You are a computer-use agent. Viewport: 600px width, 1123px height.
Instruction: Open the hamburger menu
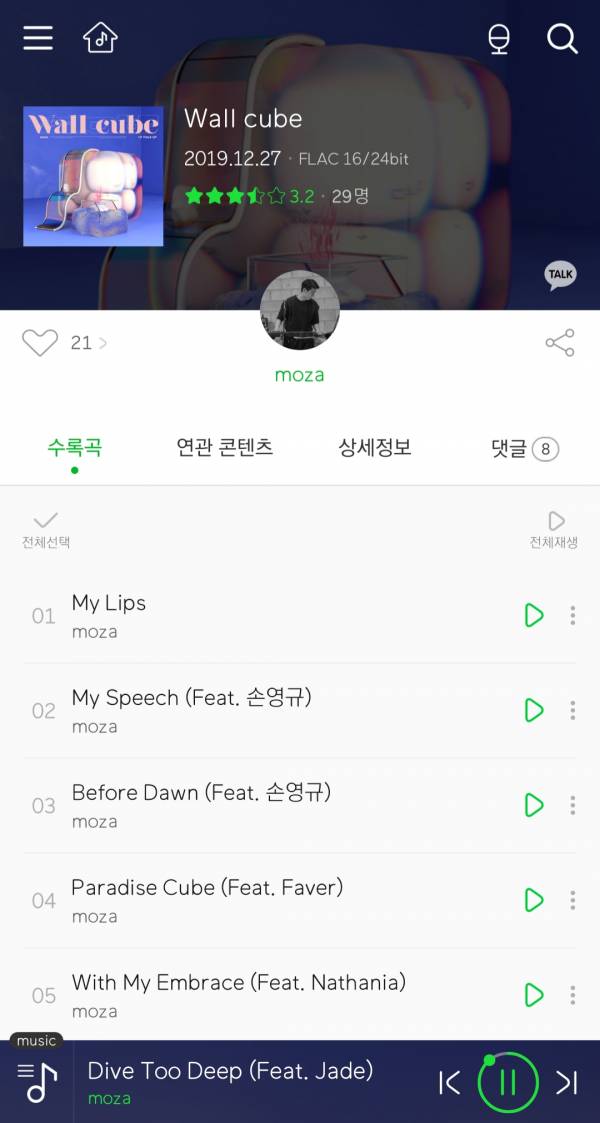(x=38, y=38)
